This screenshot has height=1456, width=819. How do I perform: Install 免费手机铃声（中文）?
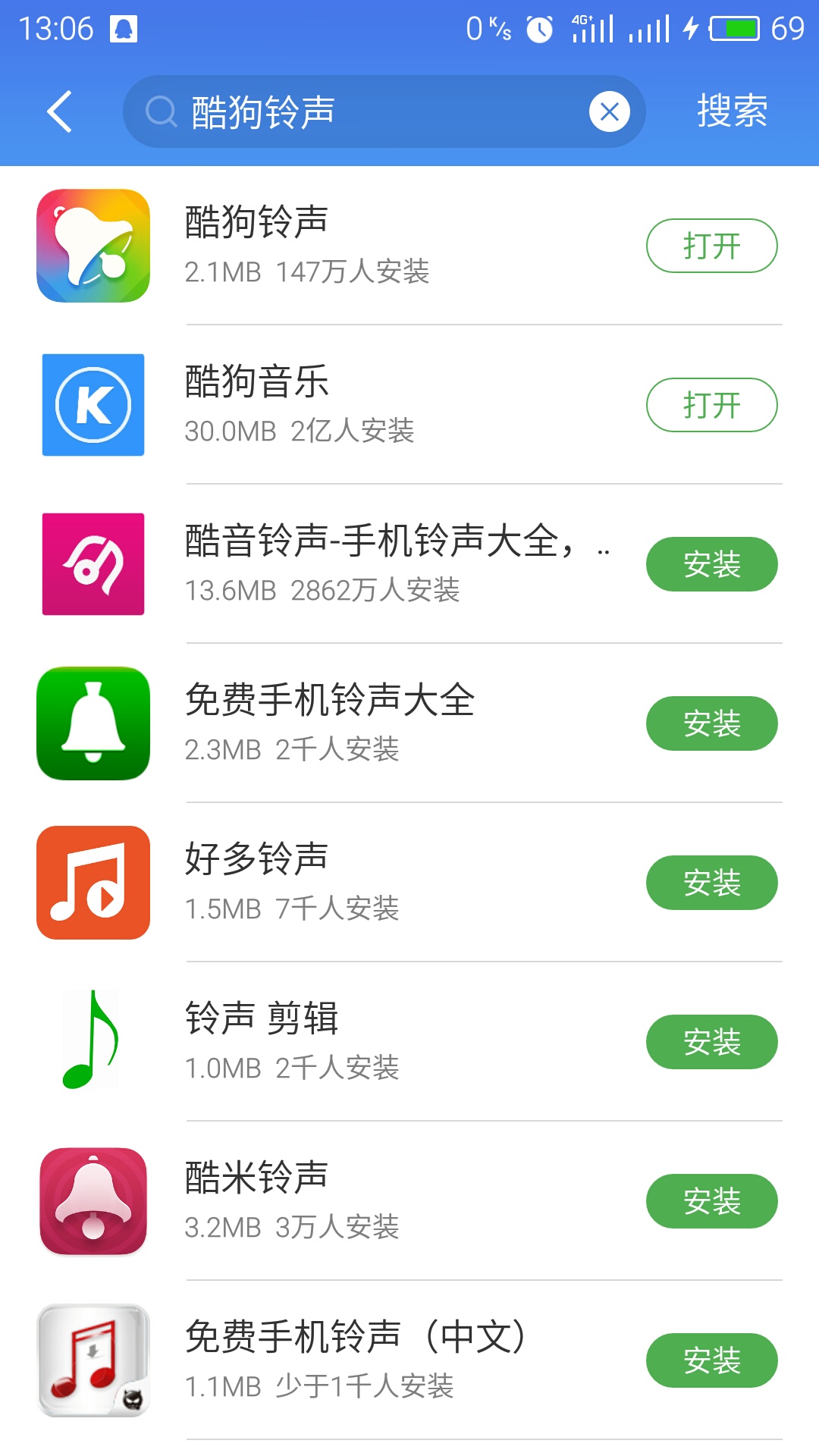coord(711,1360)
